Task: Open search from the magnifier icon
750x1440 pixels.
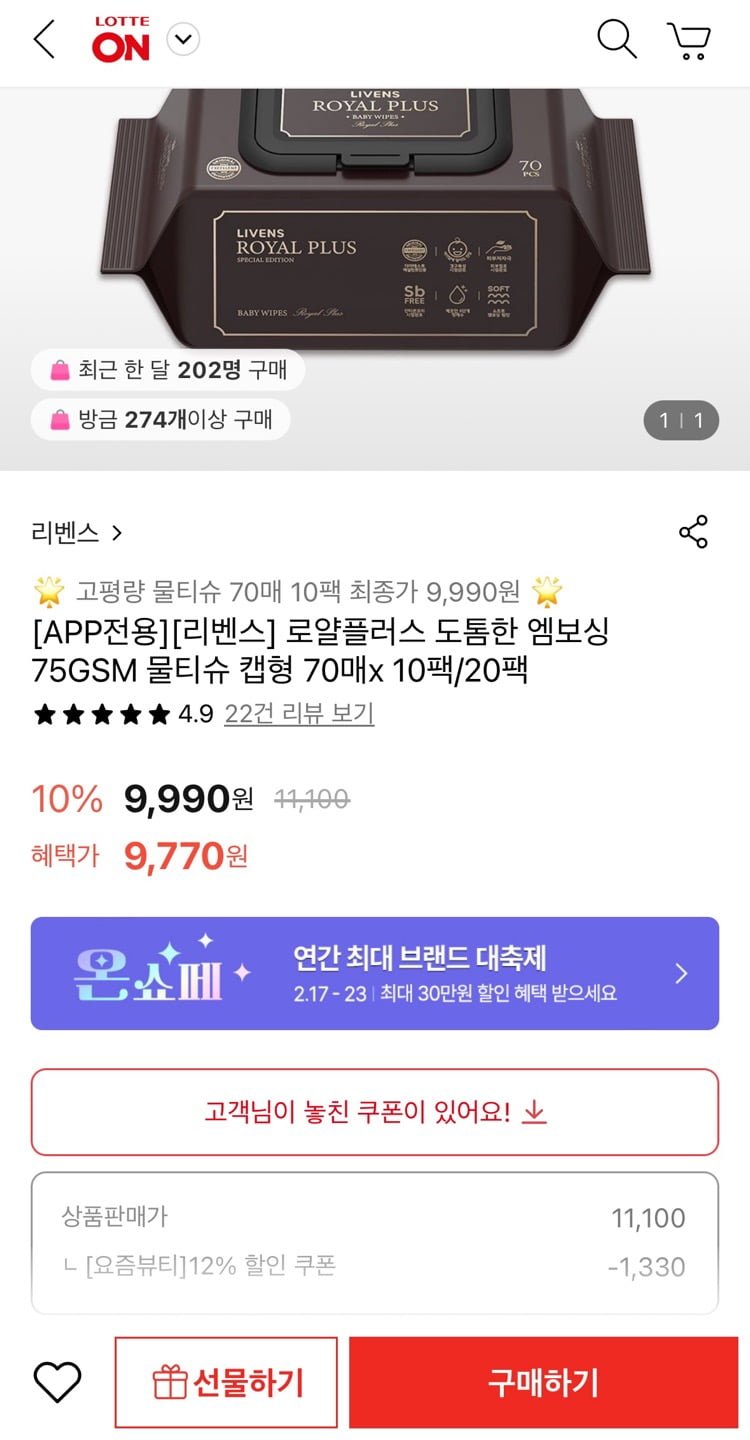Action: pos(616,40)
